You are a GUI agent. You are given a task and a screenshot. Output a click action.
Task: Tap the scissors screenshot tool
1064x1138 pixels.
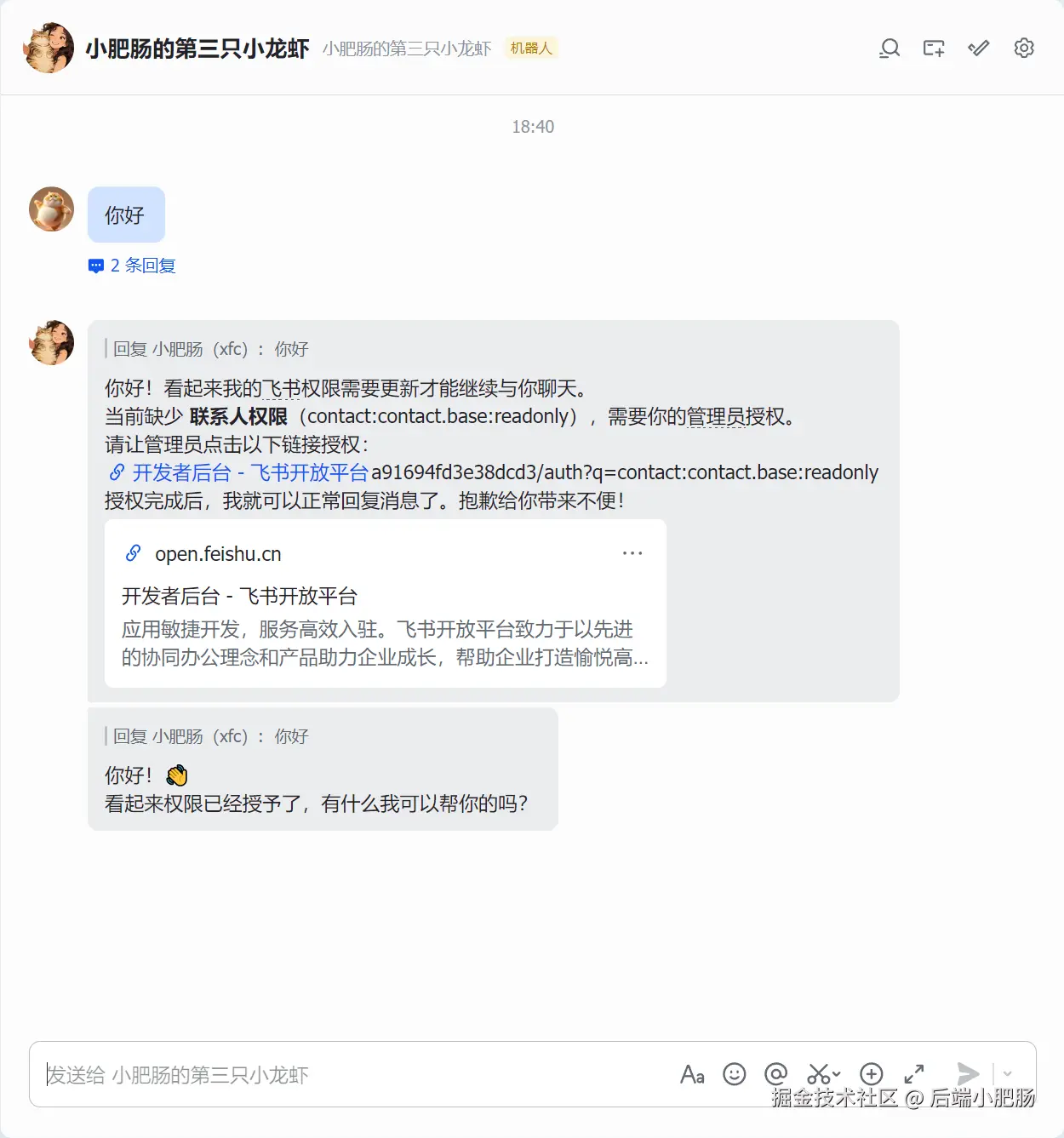point(818,1074)
